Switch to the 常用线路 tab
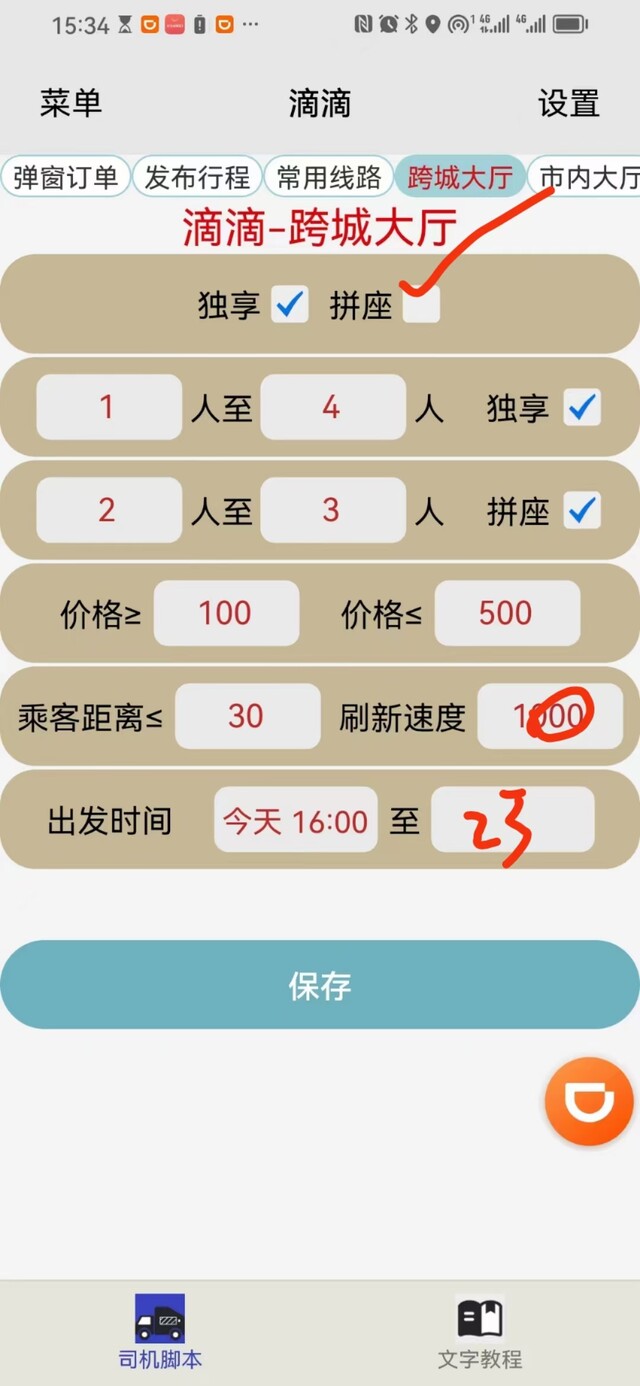The width and height of the screenshot is (640, 1386). tap(329, 177)
